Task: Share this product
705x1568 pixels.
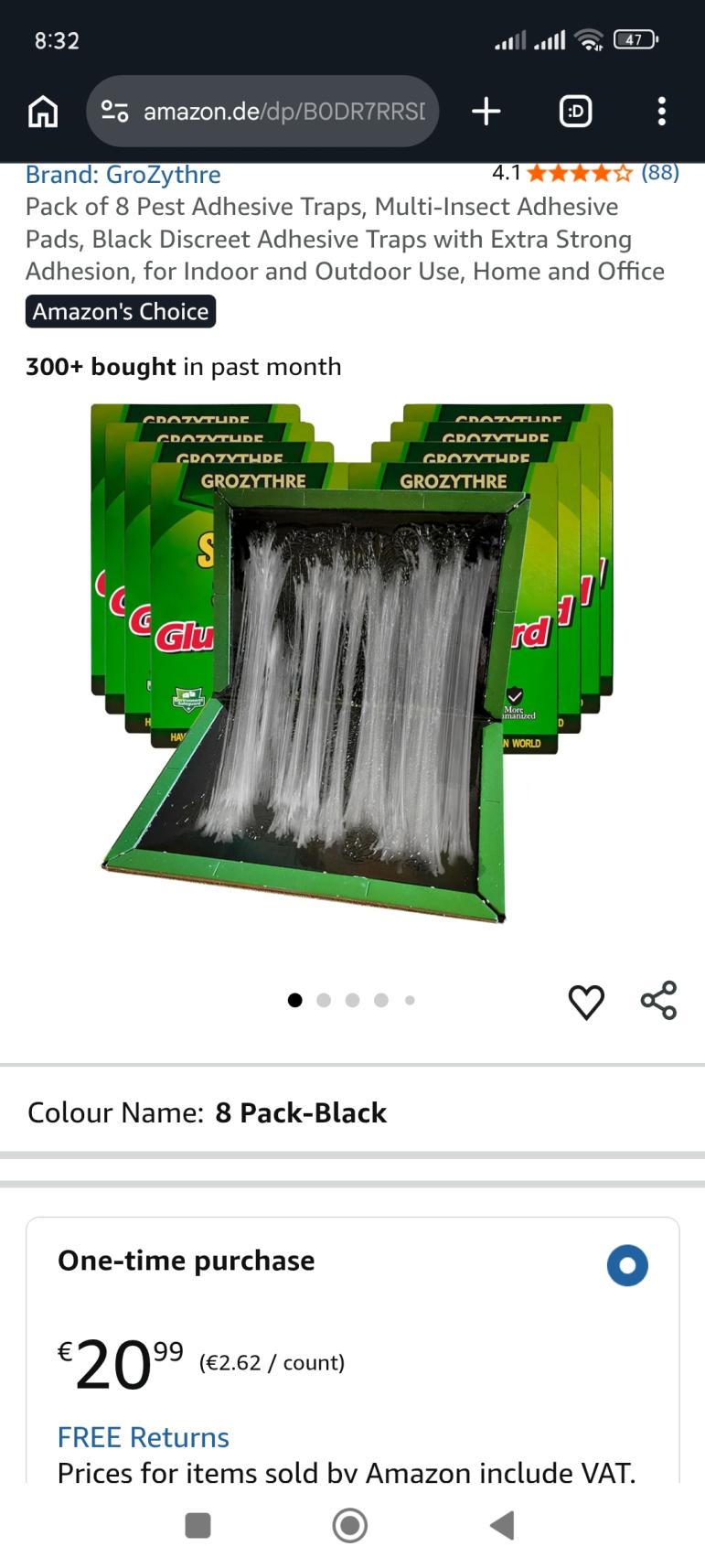Action: click(658, 1000)
